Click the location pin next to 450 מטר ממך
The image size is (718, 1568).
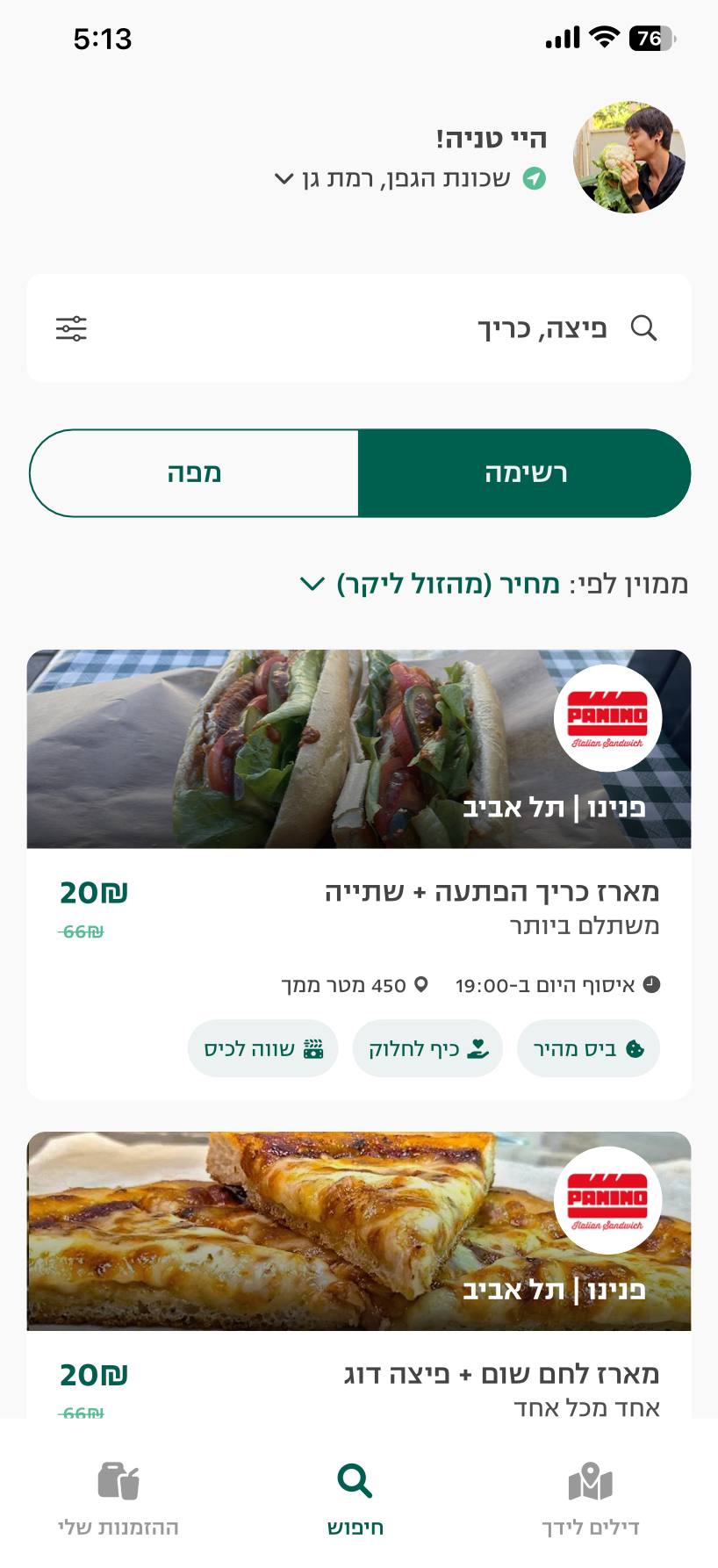click(420, 984)
